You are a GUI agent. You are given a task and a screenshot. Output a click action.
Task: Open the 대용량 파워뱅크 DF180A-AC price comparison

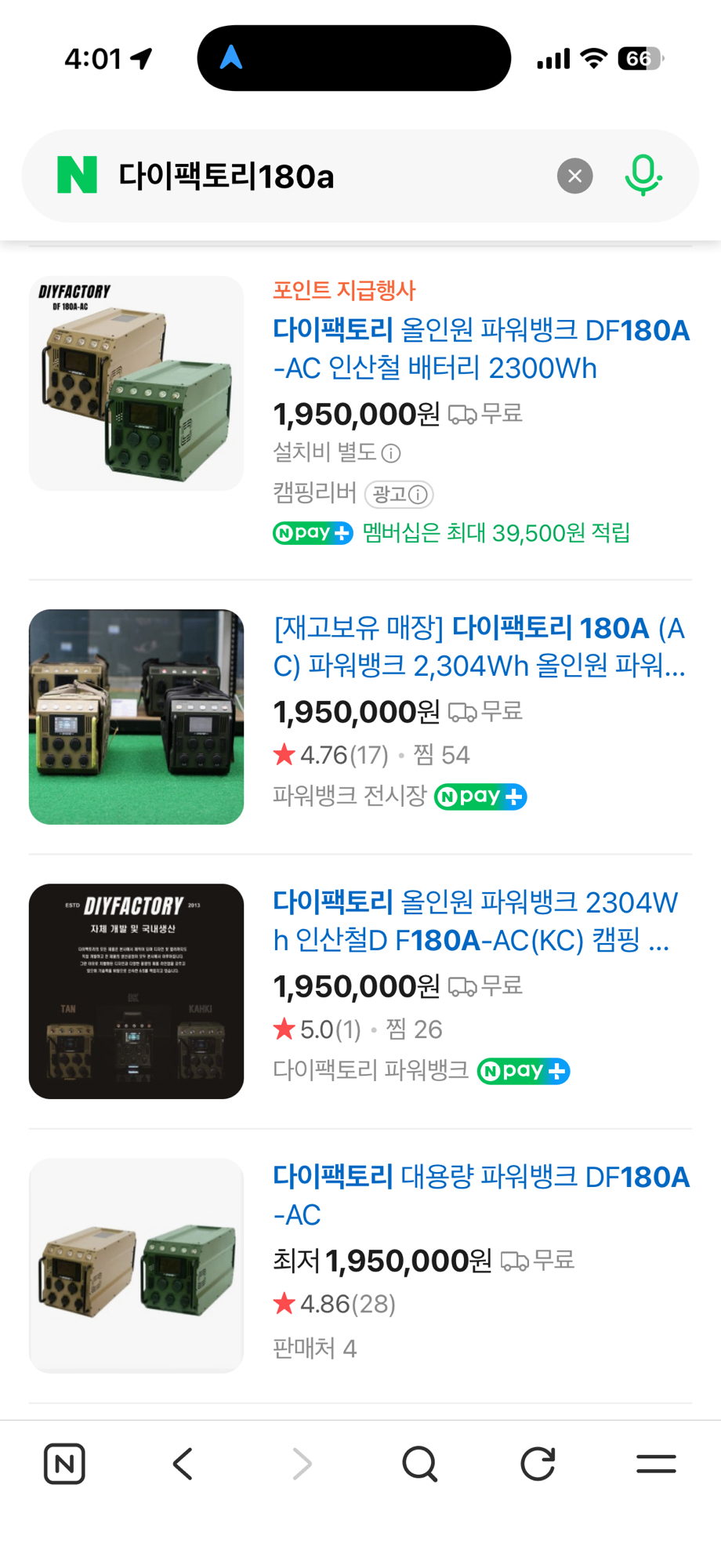coord(480,1196)
